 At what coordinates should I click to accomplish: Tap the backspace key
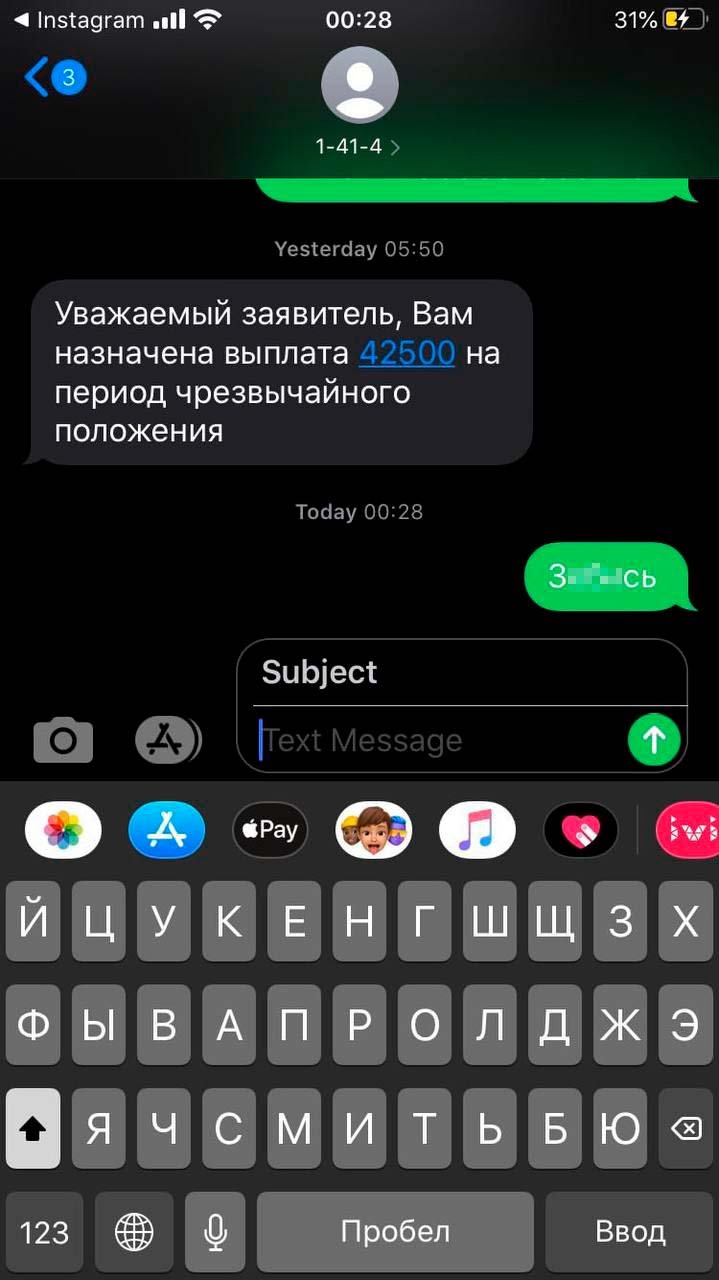pyautogui.click(x=686, y=1129)
